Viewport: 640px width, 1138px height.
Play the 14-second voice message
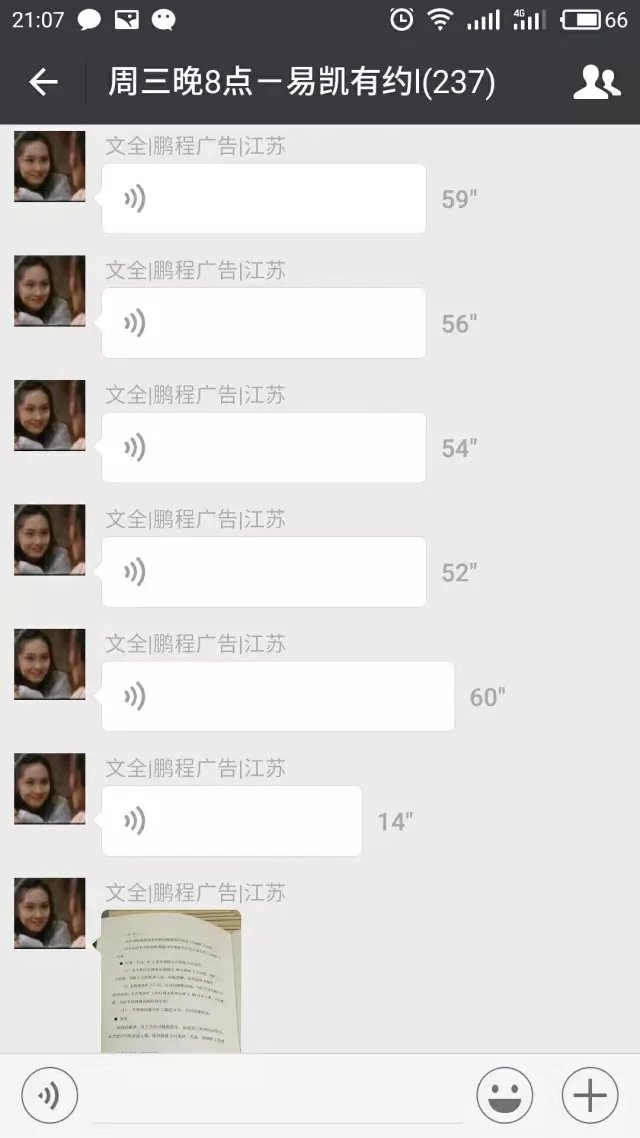[231, 821]
